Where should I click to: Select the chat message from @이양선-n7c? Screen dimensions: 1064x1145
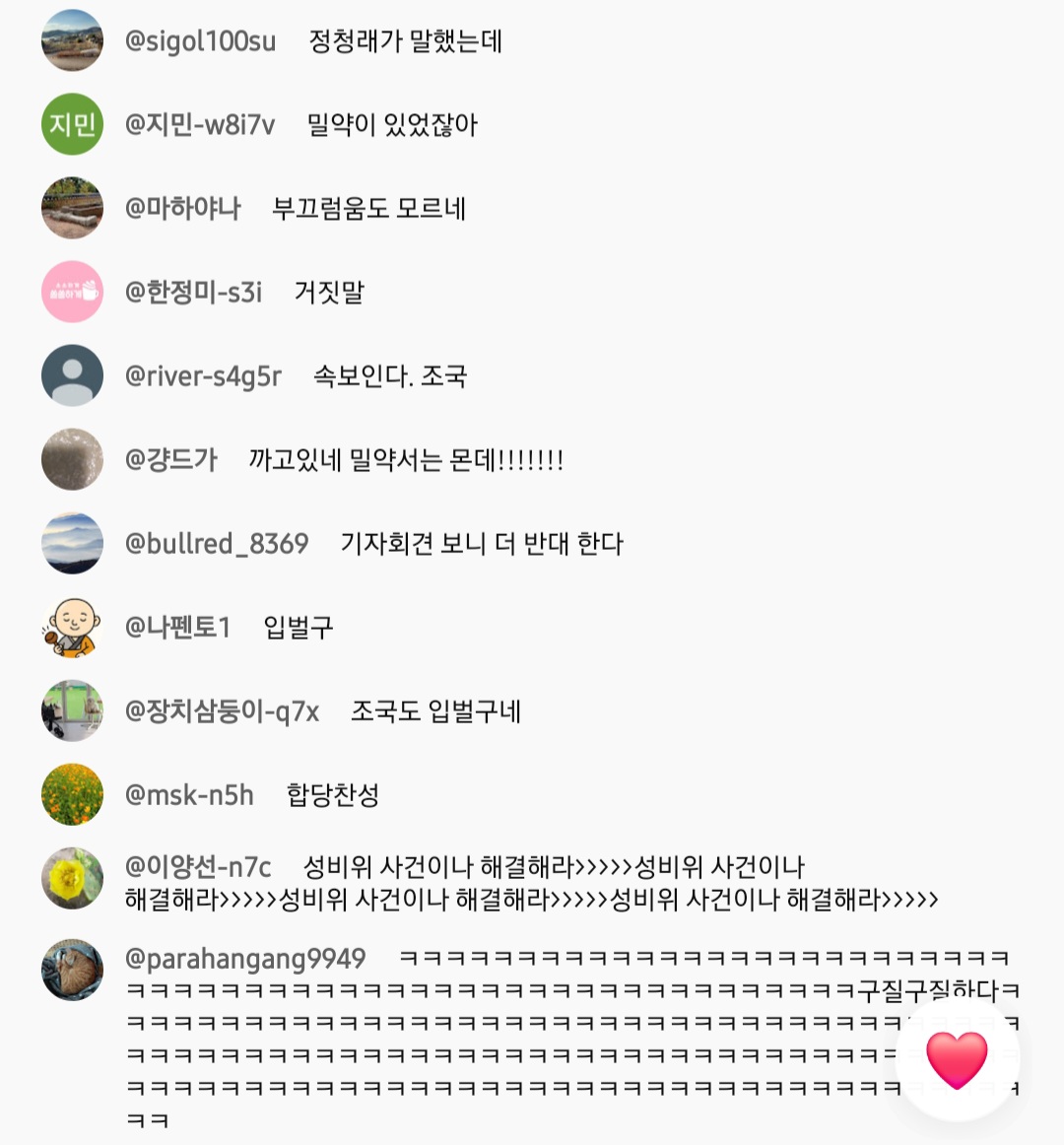pos(532,883)
